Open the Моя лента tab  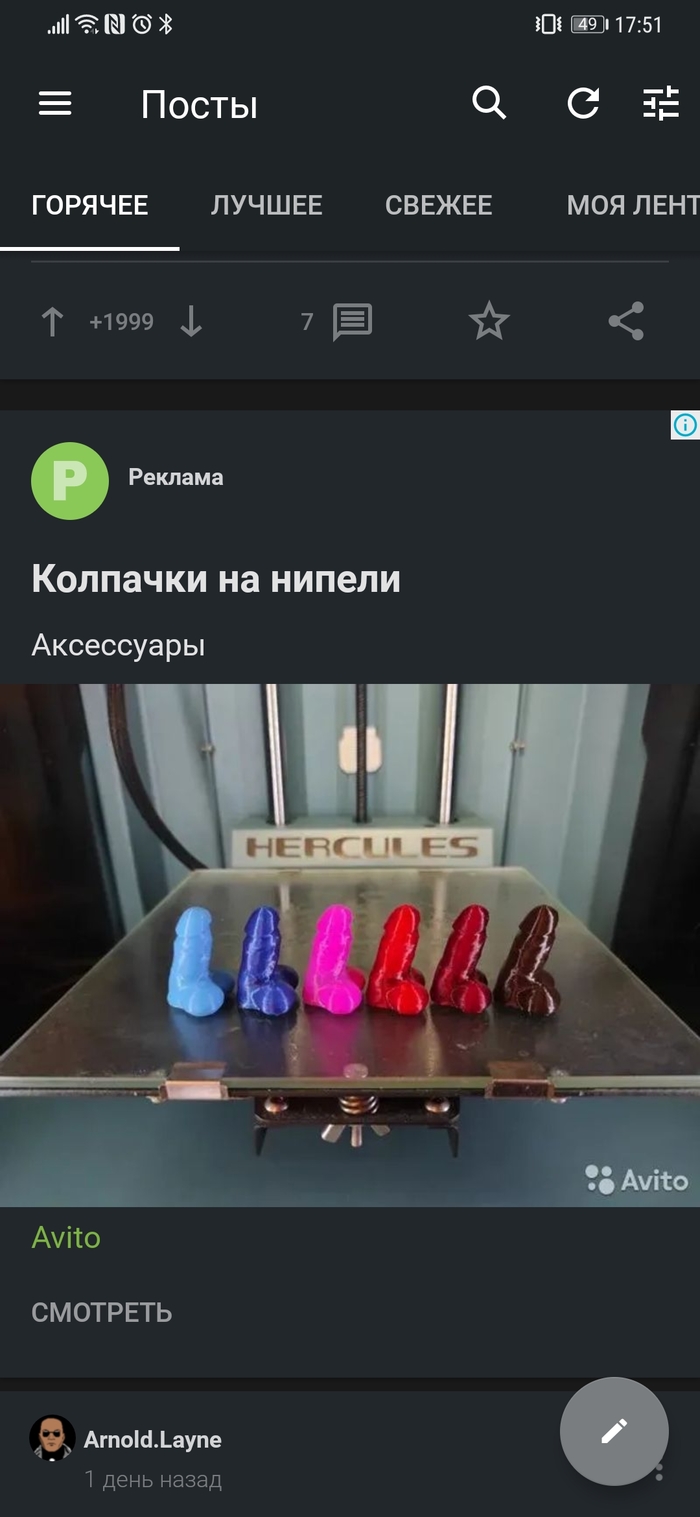pos(630,206)
